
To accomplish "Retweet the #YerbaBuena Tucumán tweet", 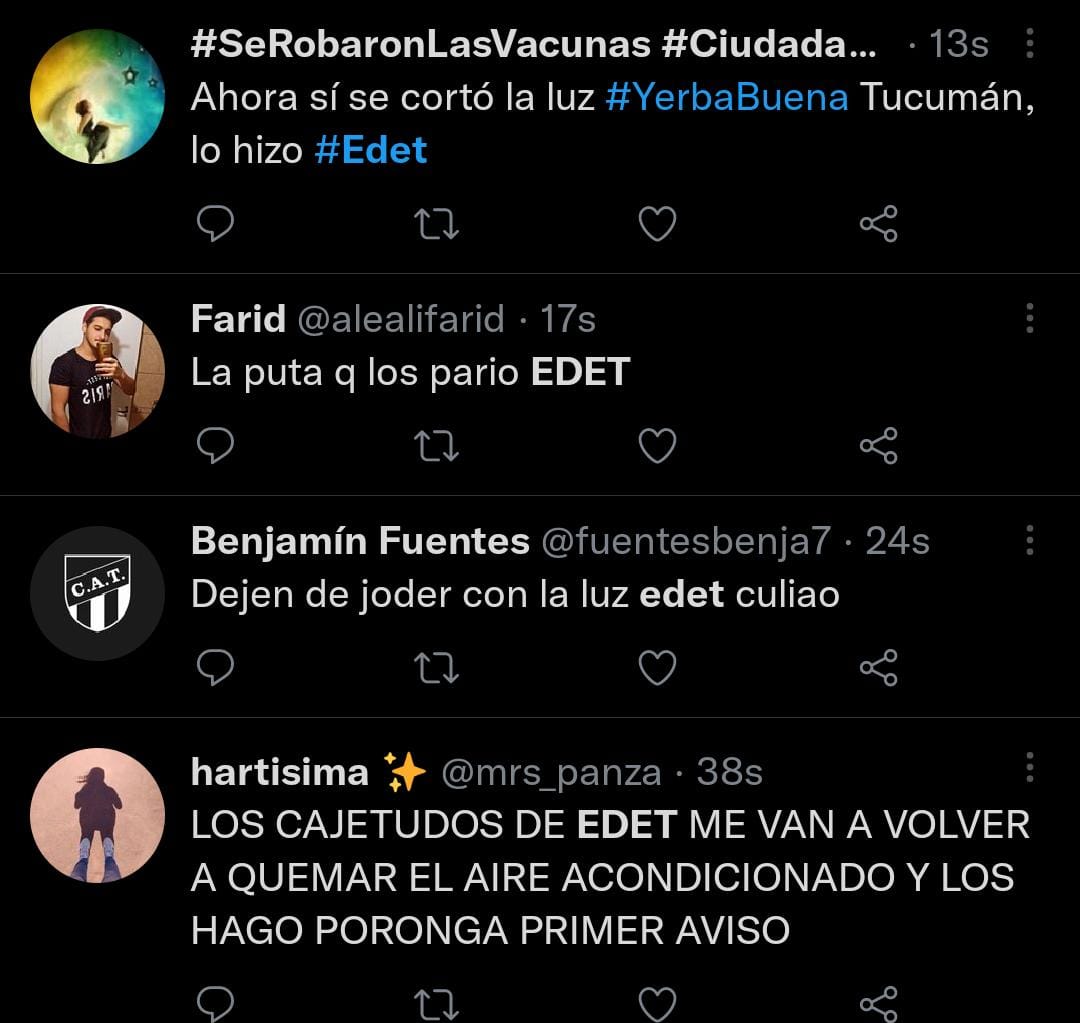I will (x=436, y=225).
